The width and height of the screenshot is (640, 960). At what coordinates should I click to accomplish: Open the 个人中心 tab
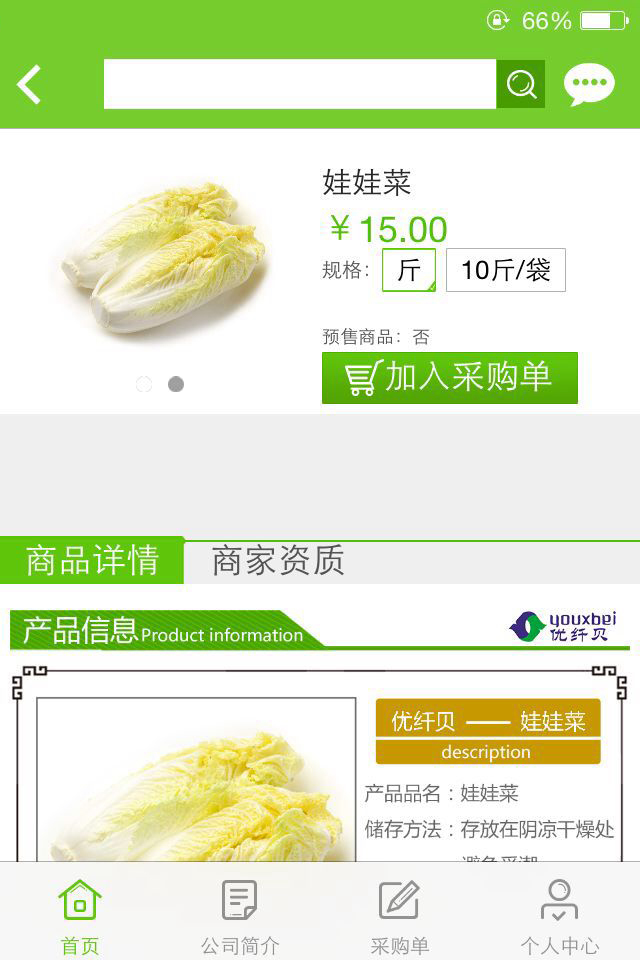(x=559, y=916)
